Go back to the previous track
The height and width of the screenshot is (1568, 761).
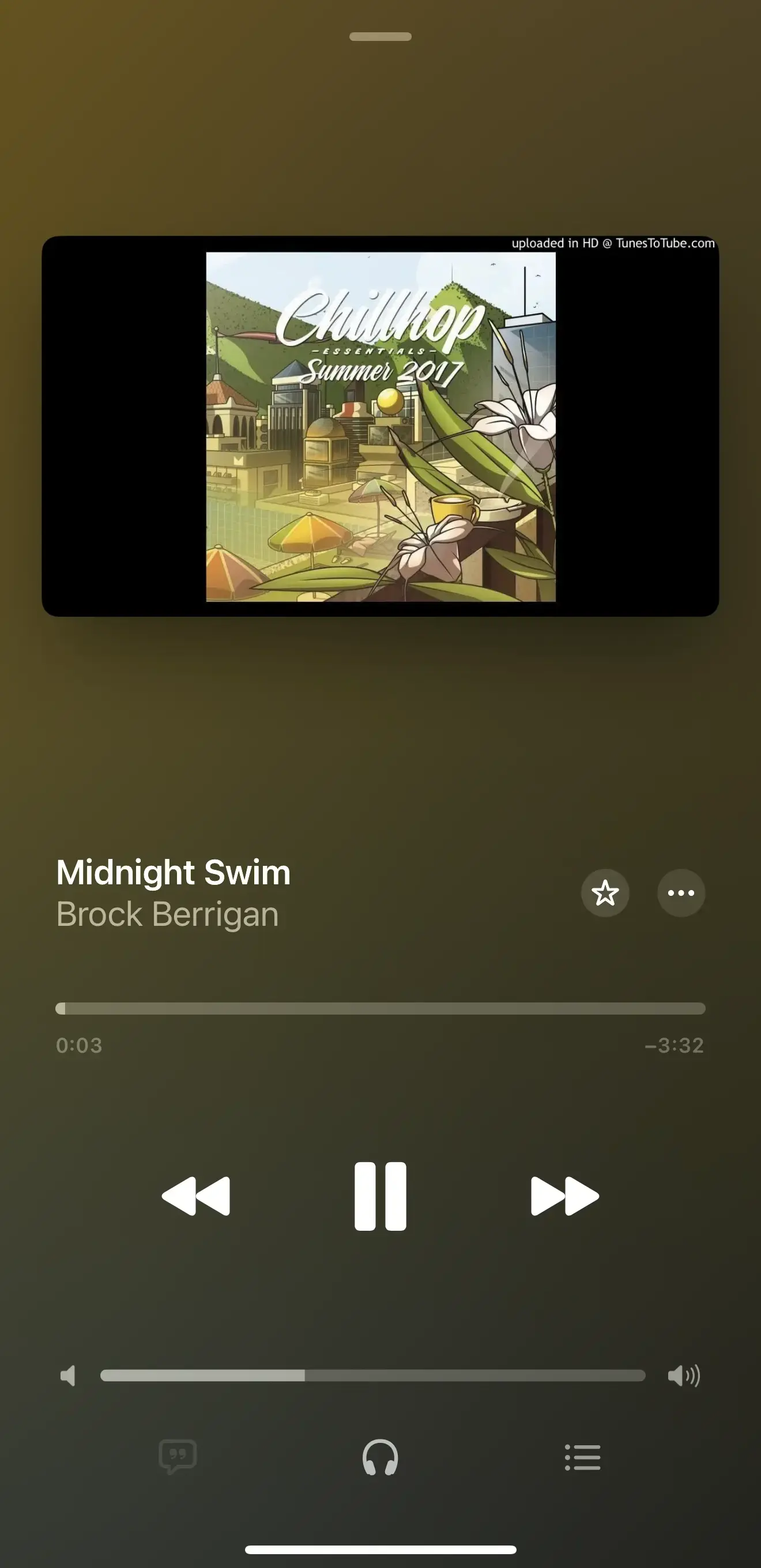(196, 1196)
